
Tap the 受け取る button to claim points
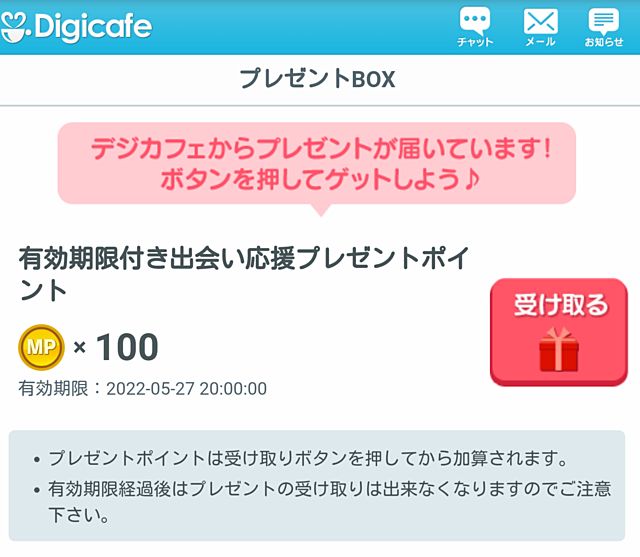[x=560, y=332]
